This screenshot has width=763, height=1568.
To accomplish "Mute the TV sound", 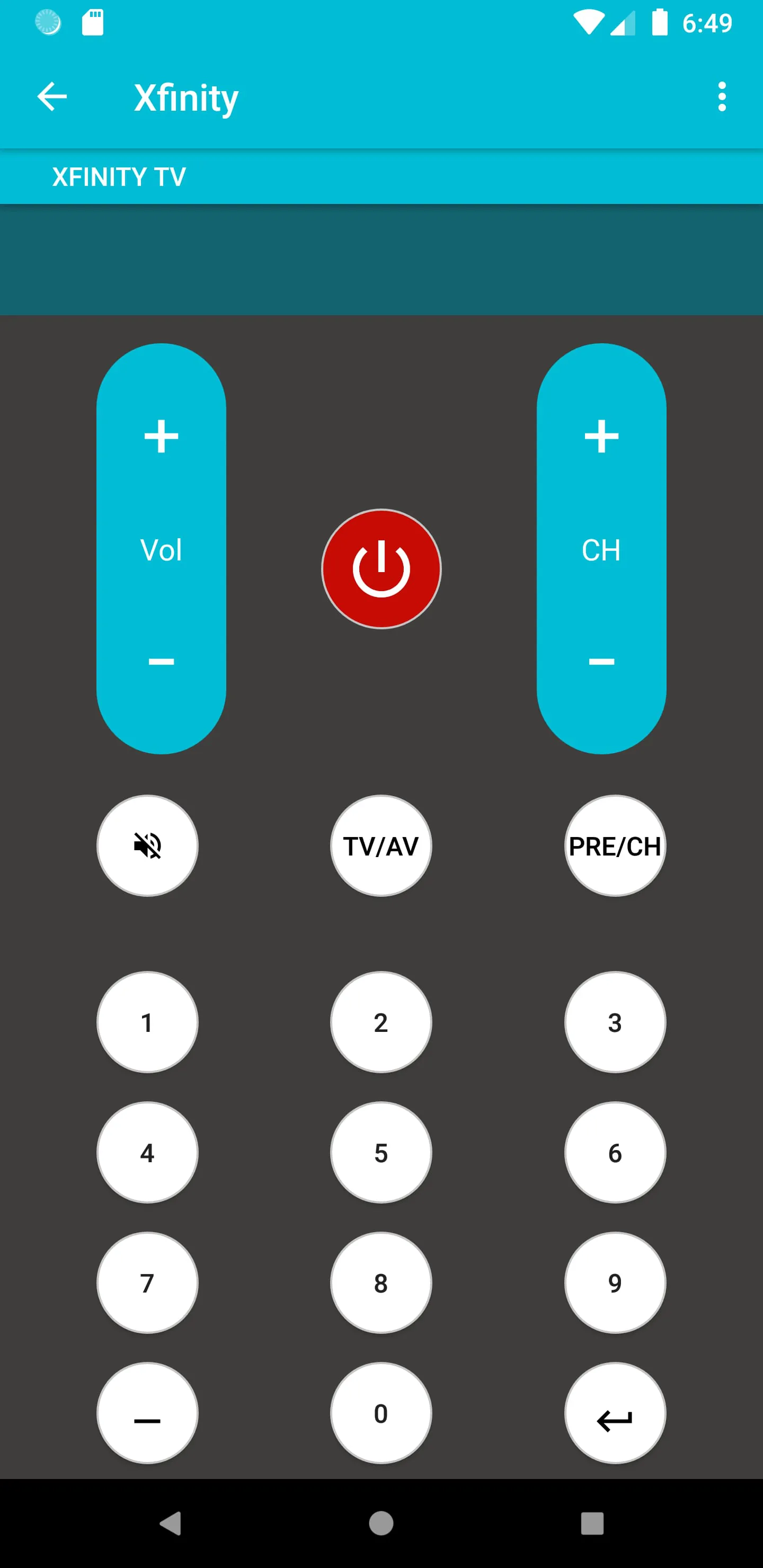I will pyautogui.click(x=146, y=846).
